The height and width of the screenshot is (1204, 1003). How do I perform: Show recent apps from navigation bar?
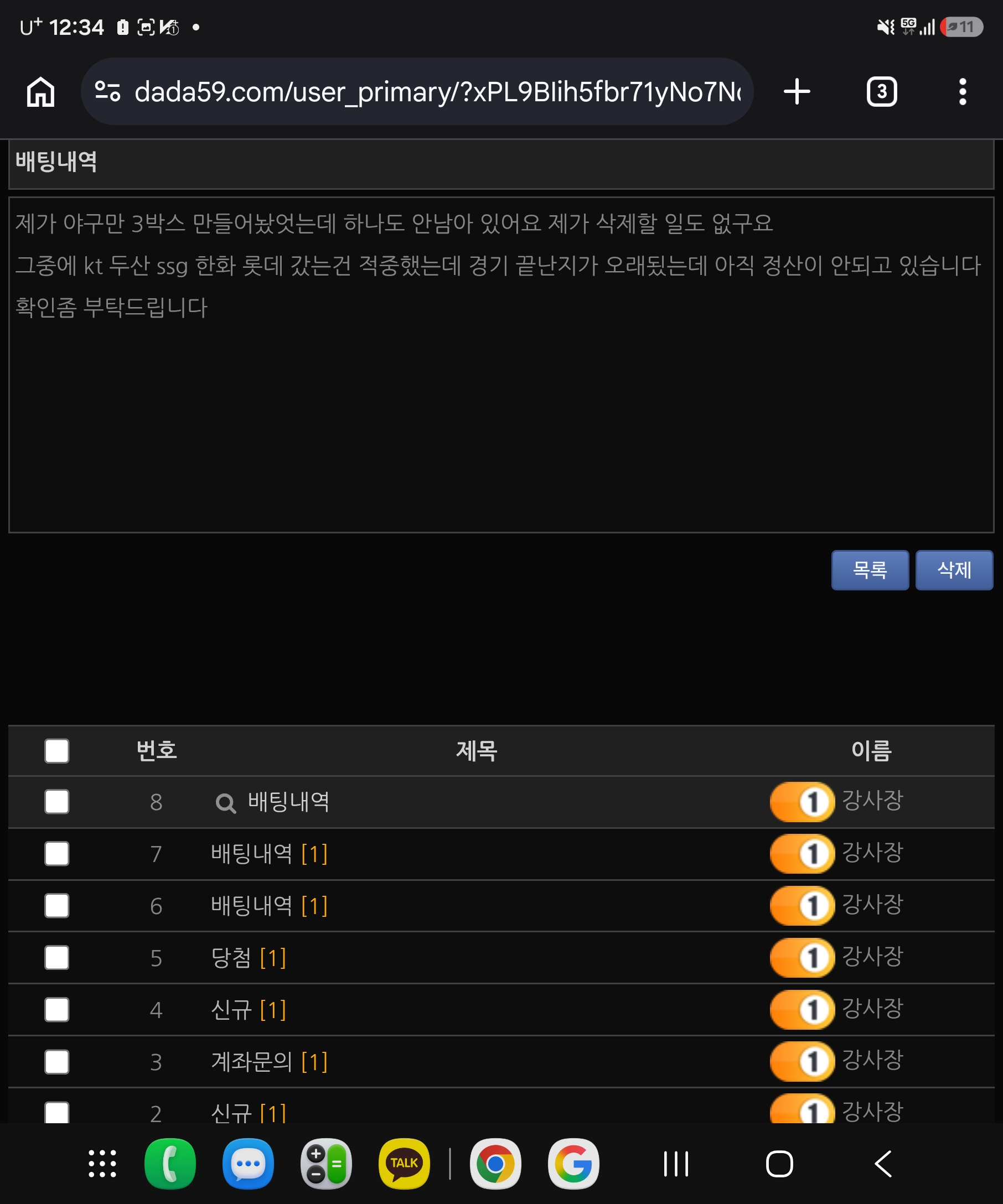click(x=675, y=1164)
